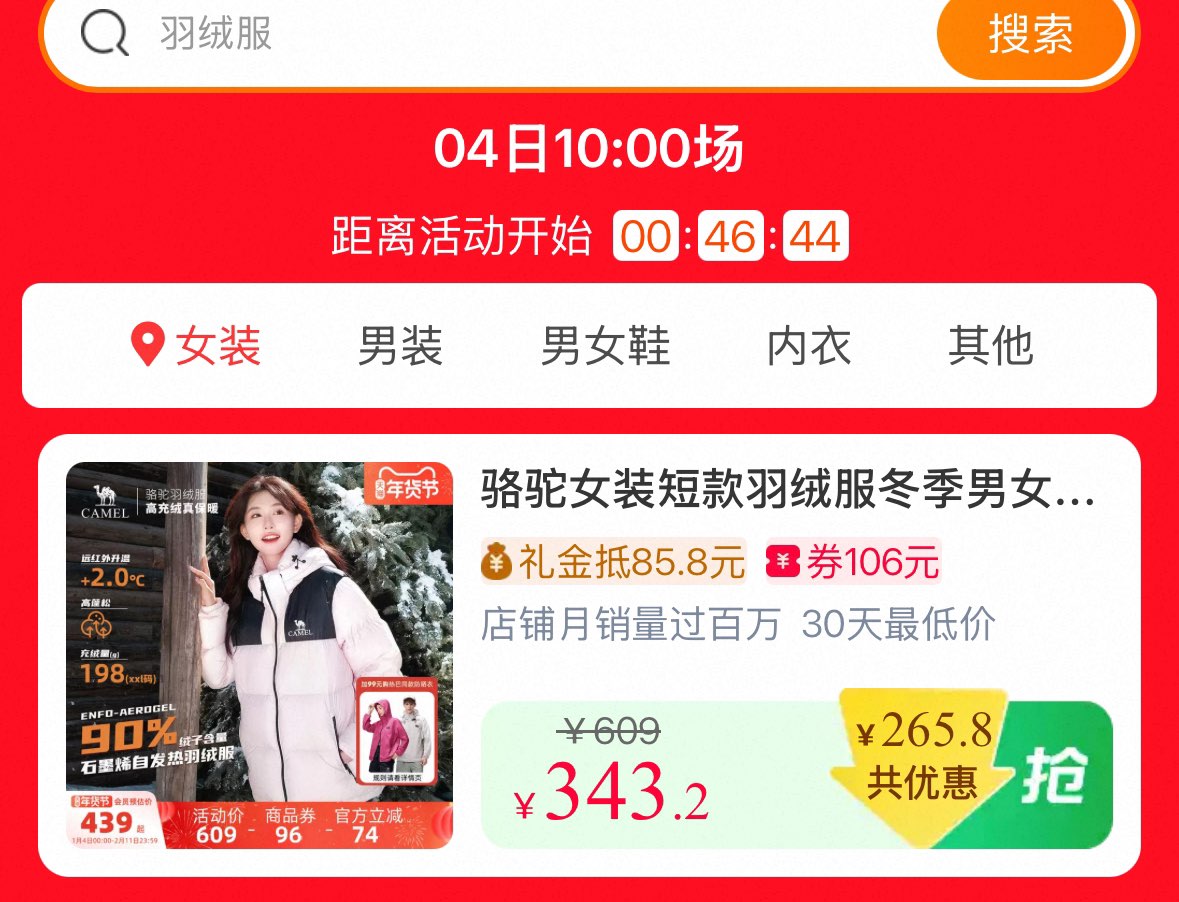Open the 骆驼女装短款羽绒服 product card

click(590, 655)
